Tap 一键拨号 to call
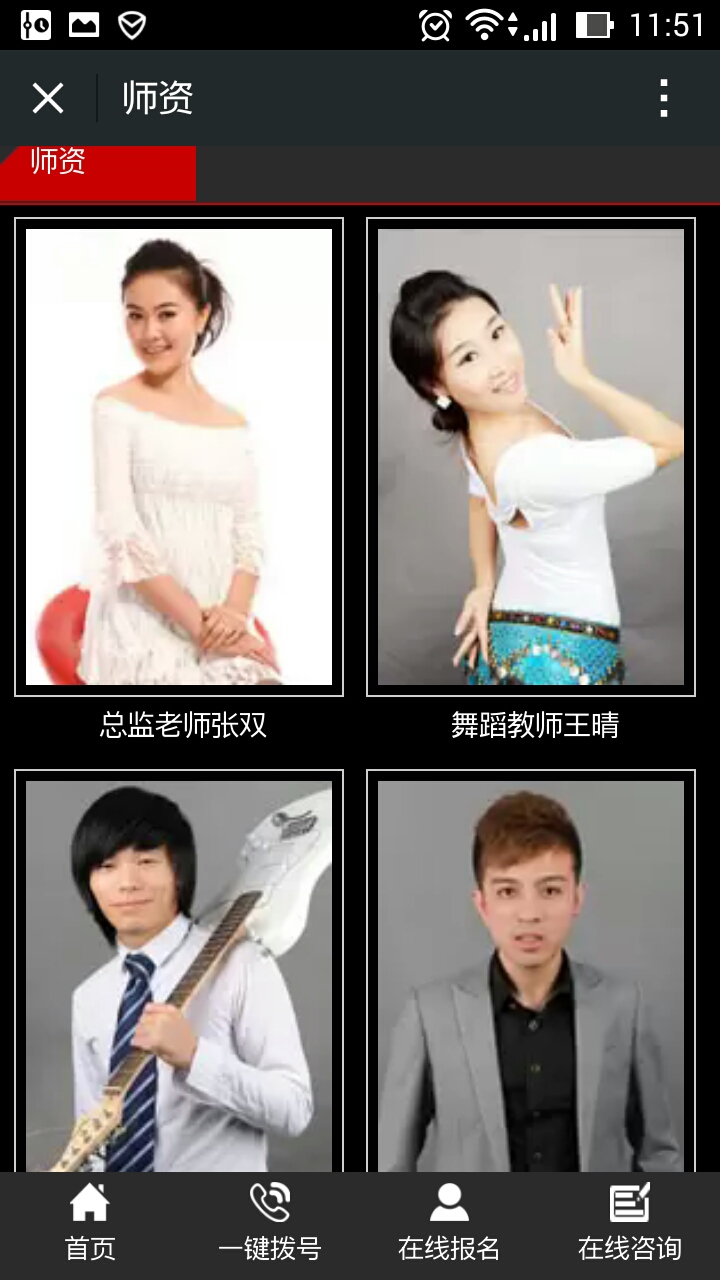This screenshot has width=720, height=1280. (x=270, y=1224)
